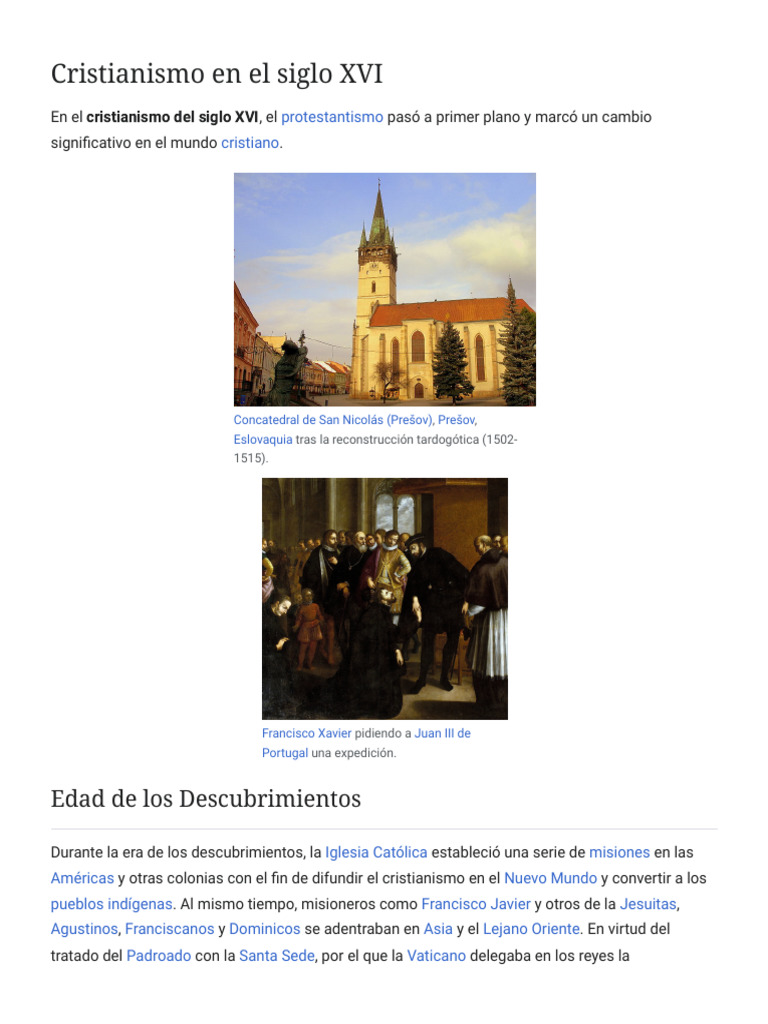Follow the pueblos indígenas link
This screenshot has height=1024, width=768.
coord(112,904)
